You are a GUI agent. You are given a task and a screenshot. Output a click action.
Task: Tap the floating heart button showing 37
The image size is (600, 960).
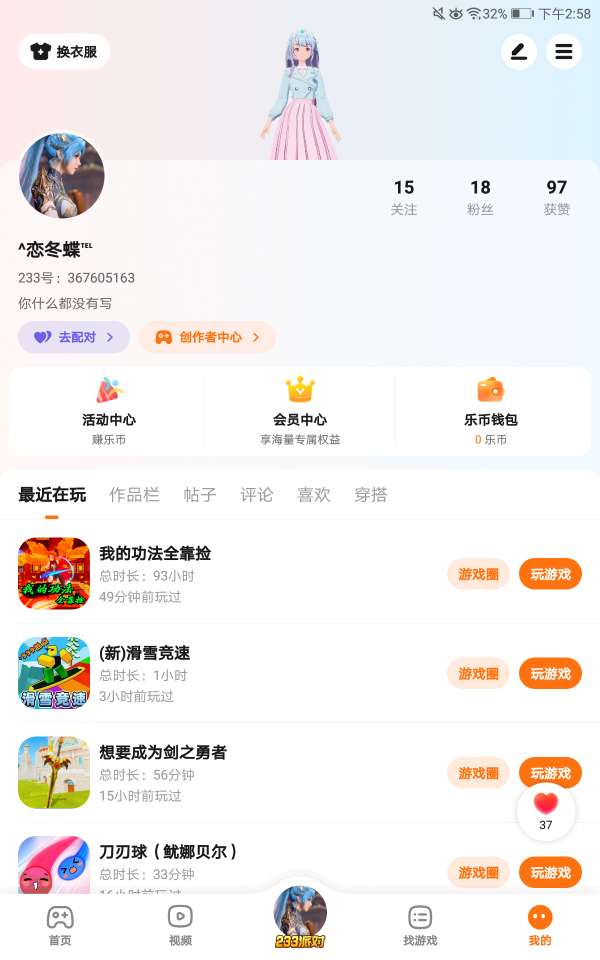(x=546, y=811)
